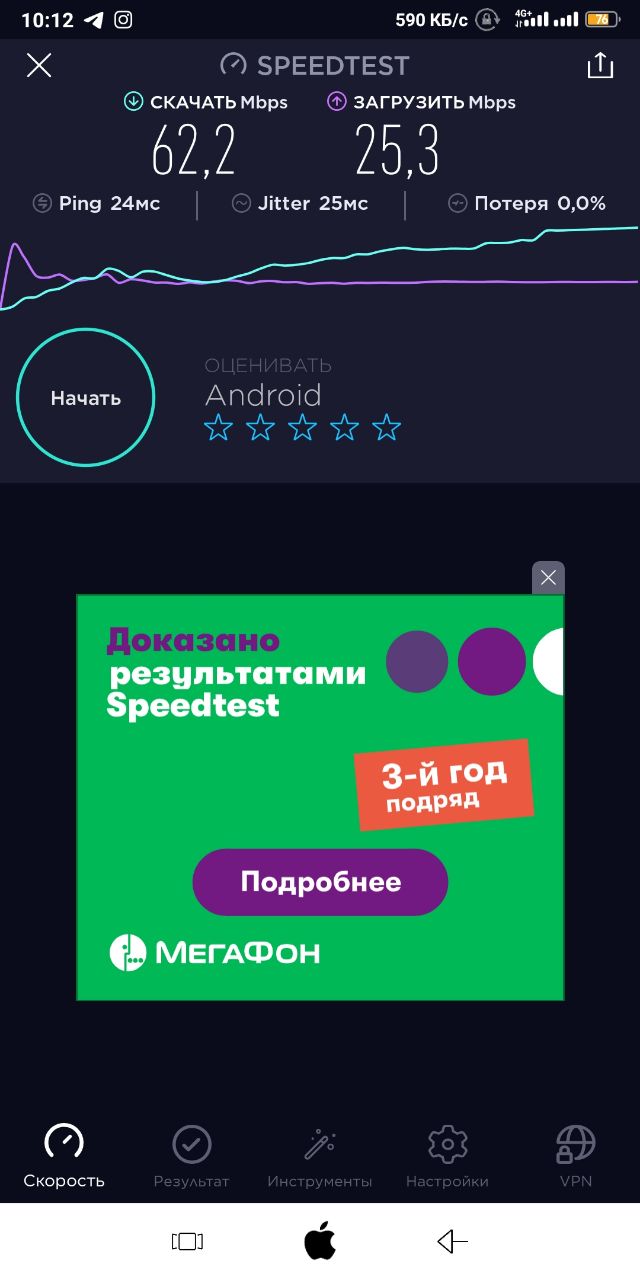Select the Скорость tab
Image resolution: width=640 pixels, height=1280 pixels.
click(x=64, y=1158)
